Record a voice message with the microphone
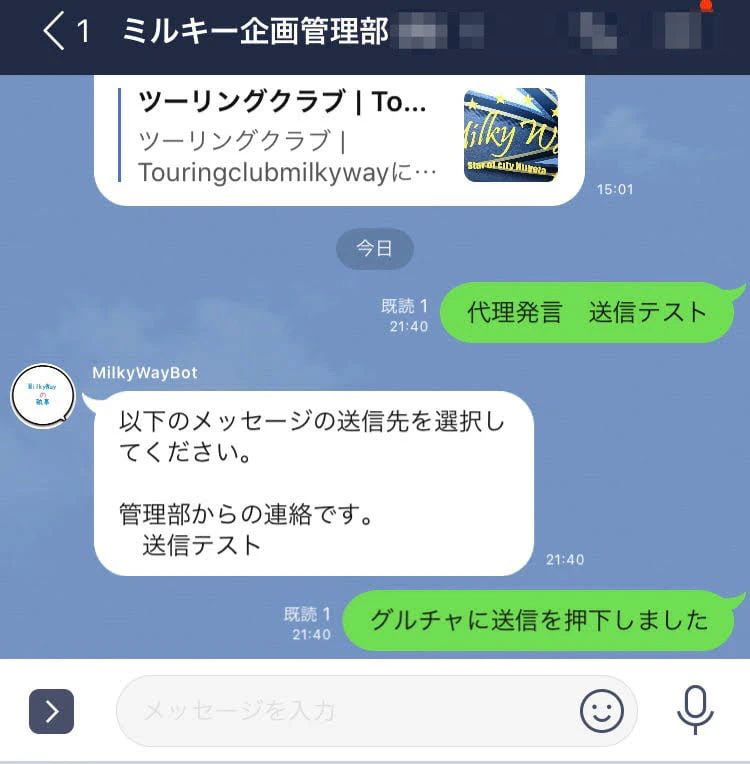The height and width of the screenshot is (764, 750). coord(694,711)
